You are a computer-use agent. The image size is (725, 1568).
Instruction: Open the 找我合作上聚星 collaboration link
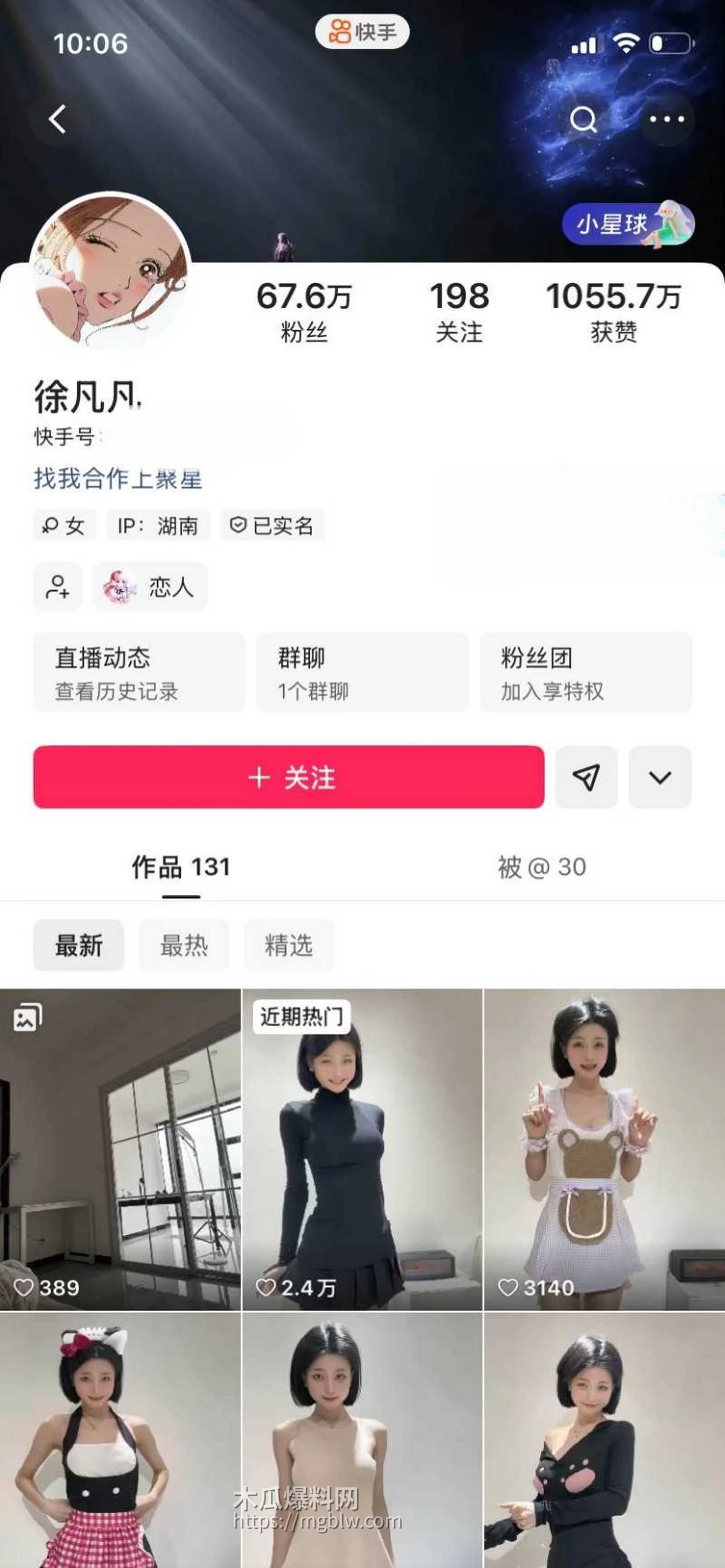coord(117,480)
